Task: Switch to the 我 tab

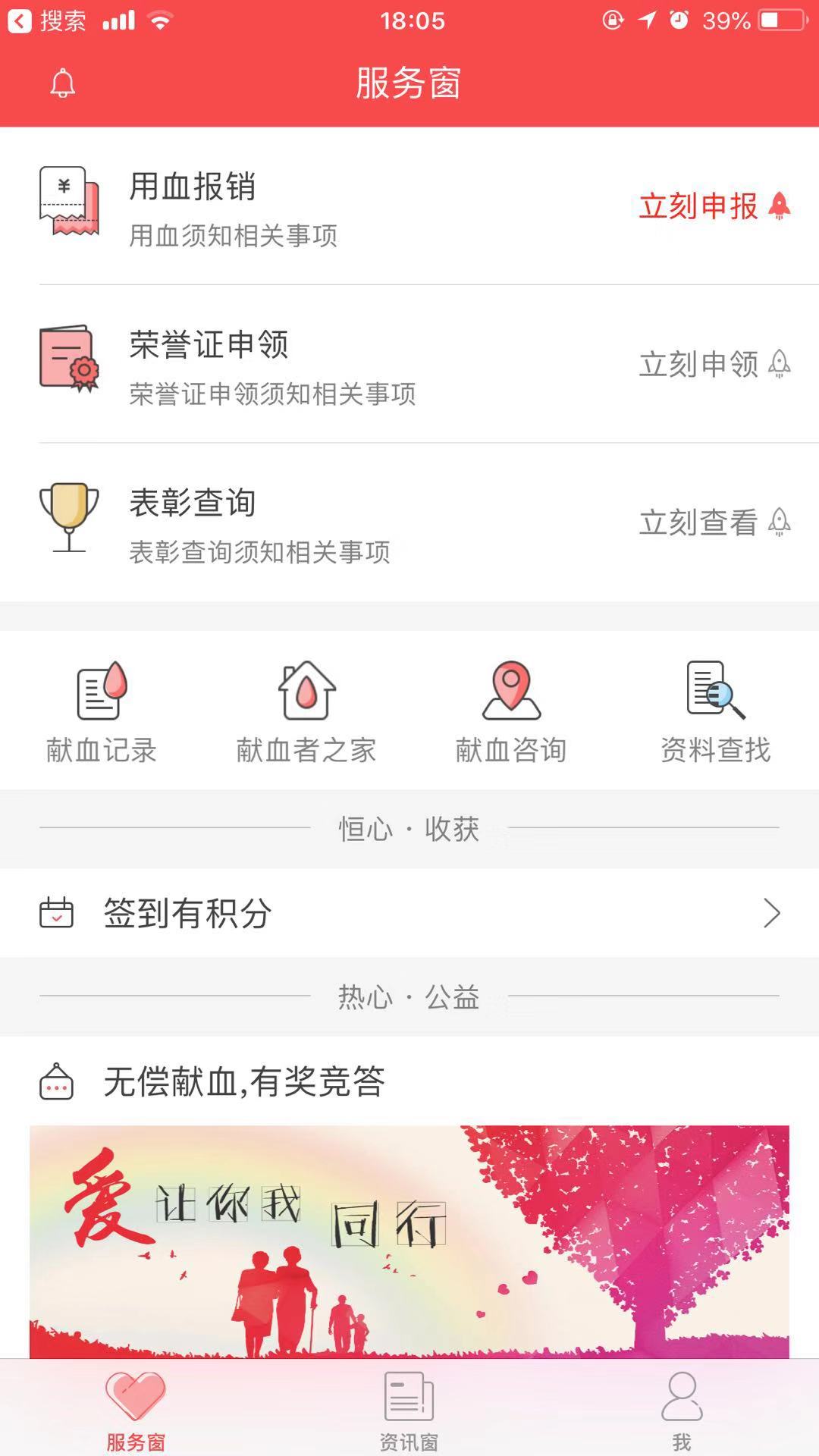Action: (x=682, y=1410)
